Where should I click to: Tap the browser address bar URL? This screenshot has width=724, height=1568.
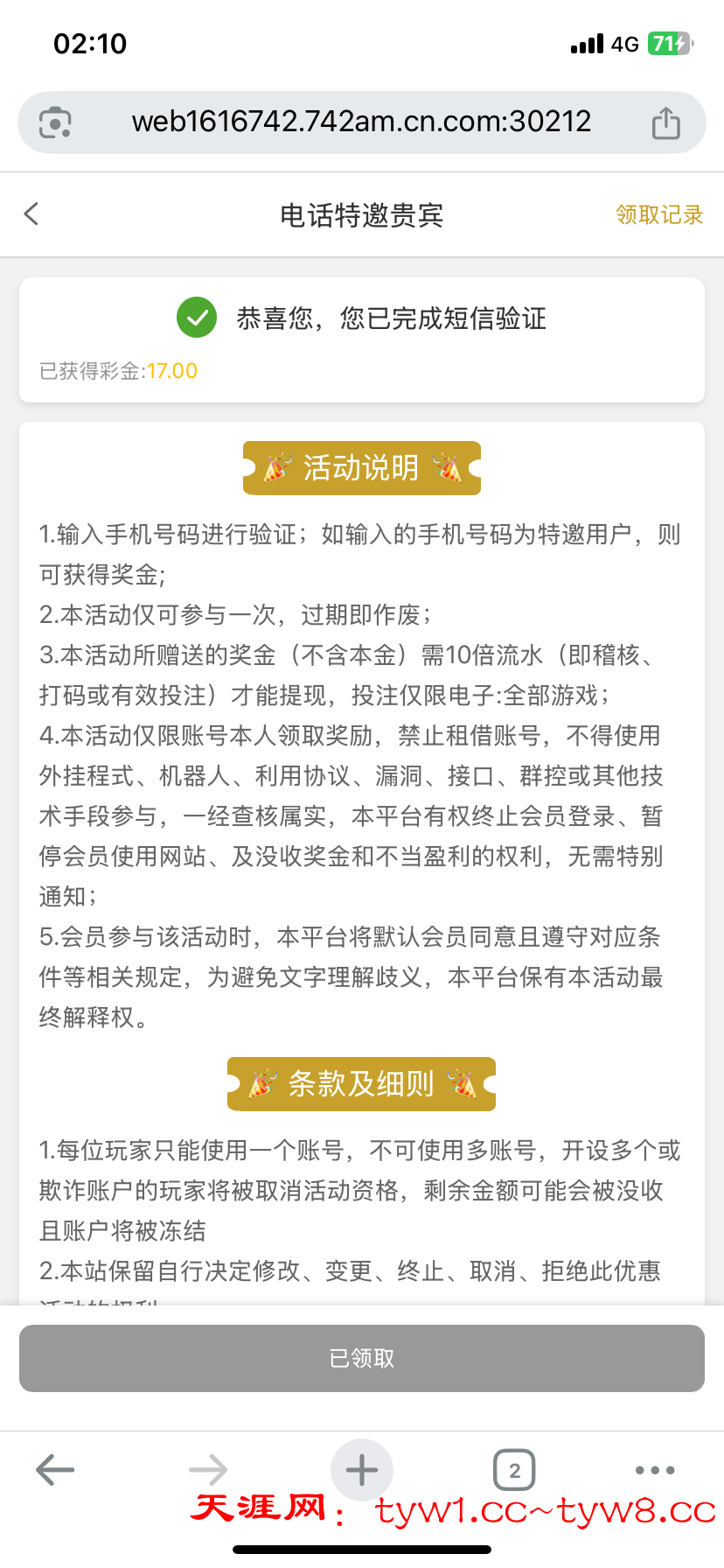tap(361, 122)
